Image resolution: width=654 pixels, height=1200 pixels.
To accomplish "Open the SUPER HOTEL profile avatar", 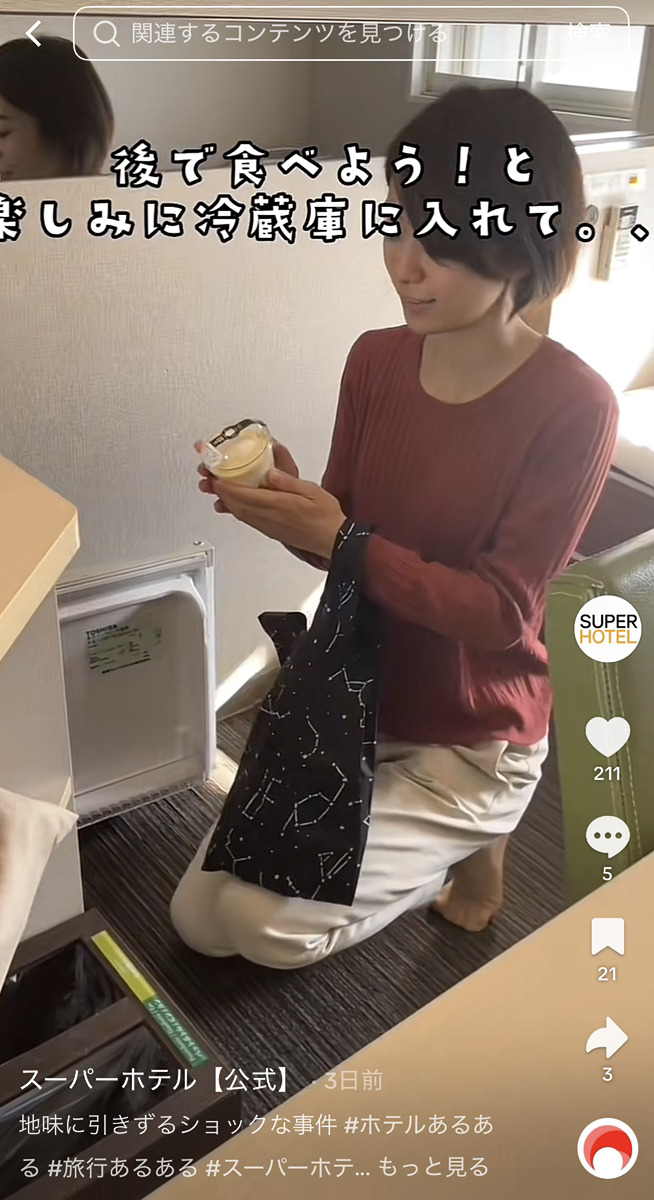I will click(607, 628).
